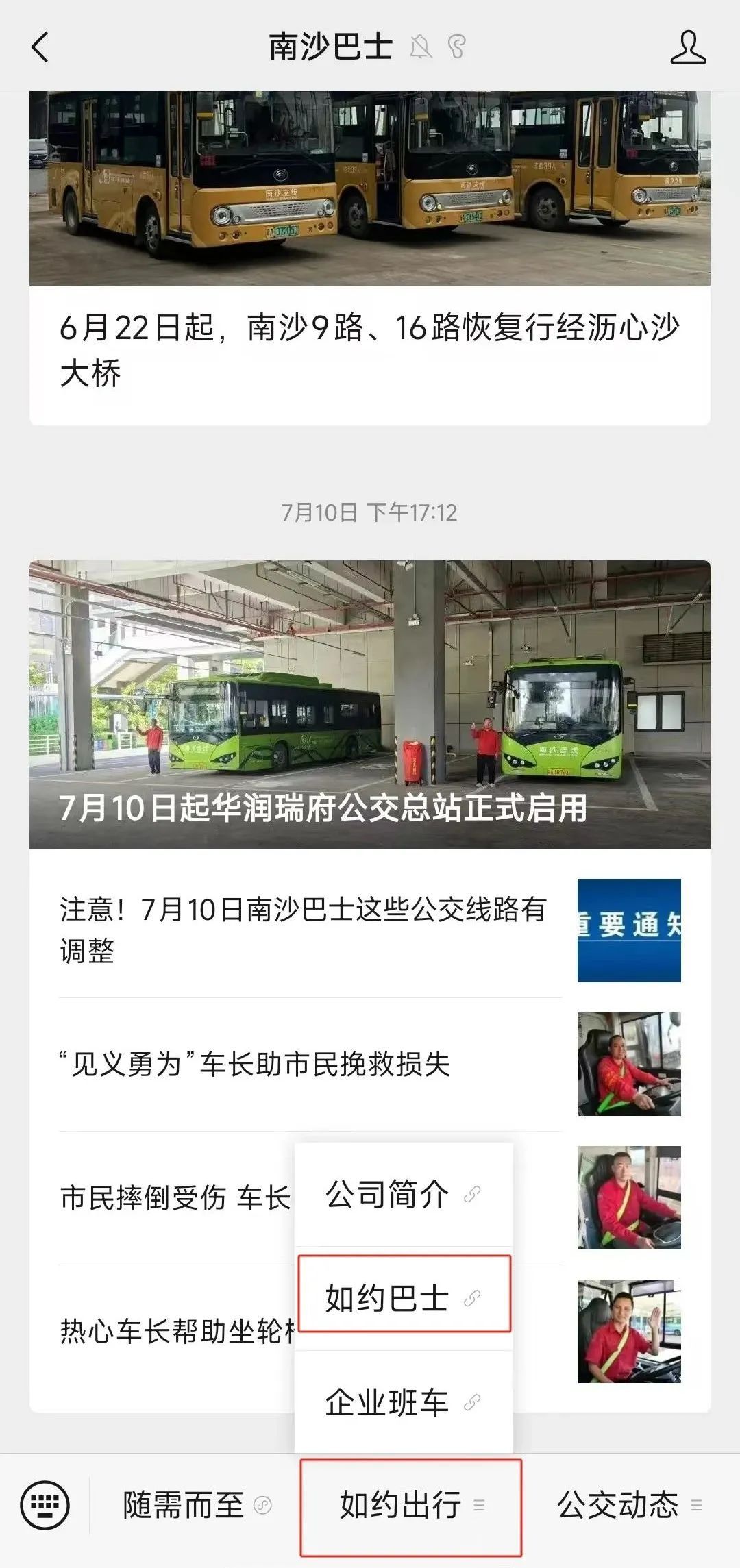
Task: Open the 6月22日起南沙9路、16路 article
Action: pos(369,349)
